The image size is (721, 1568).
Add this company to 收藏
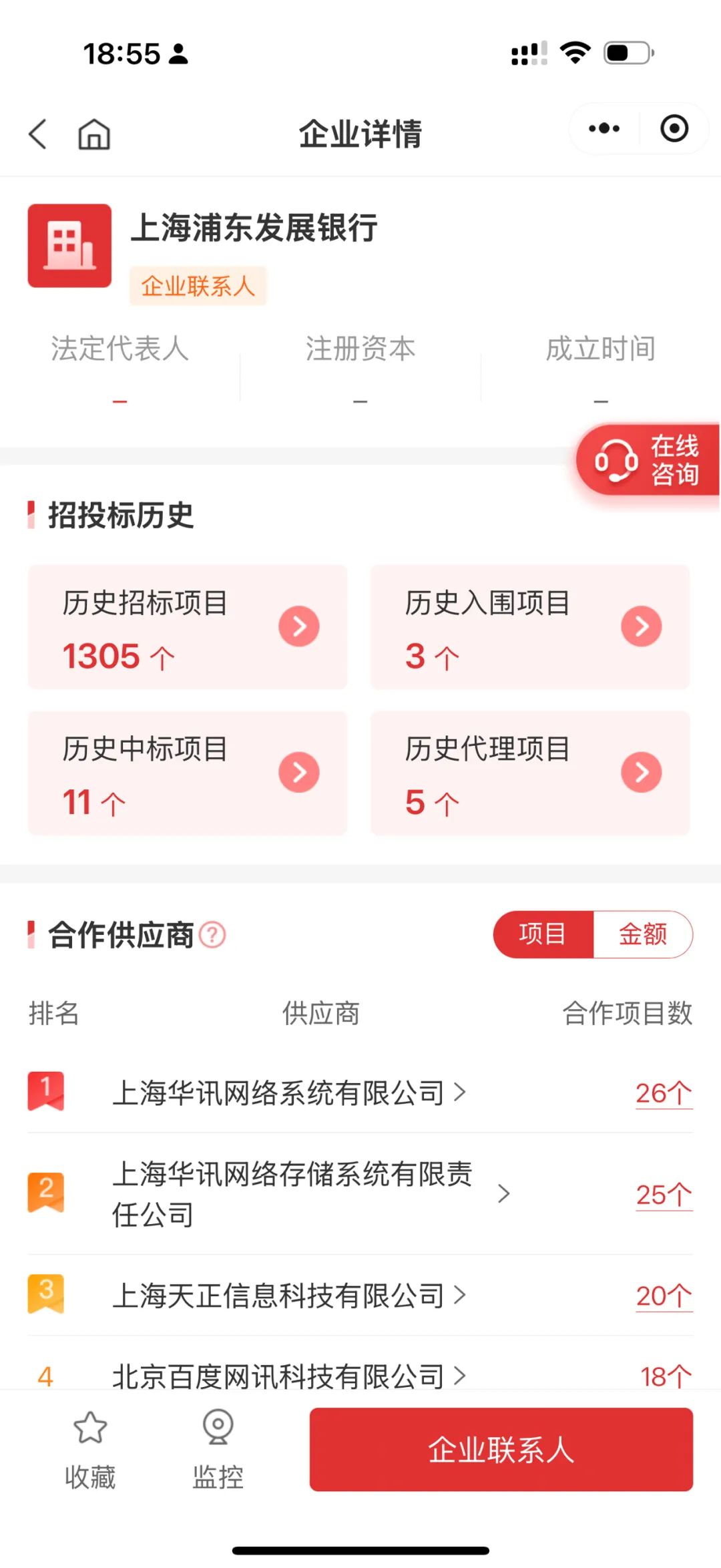90,1449
